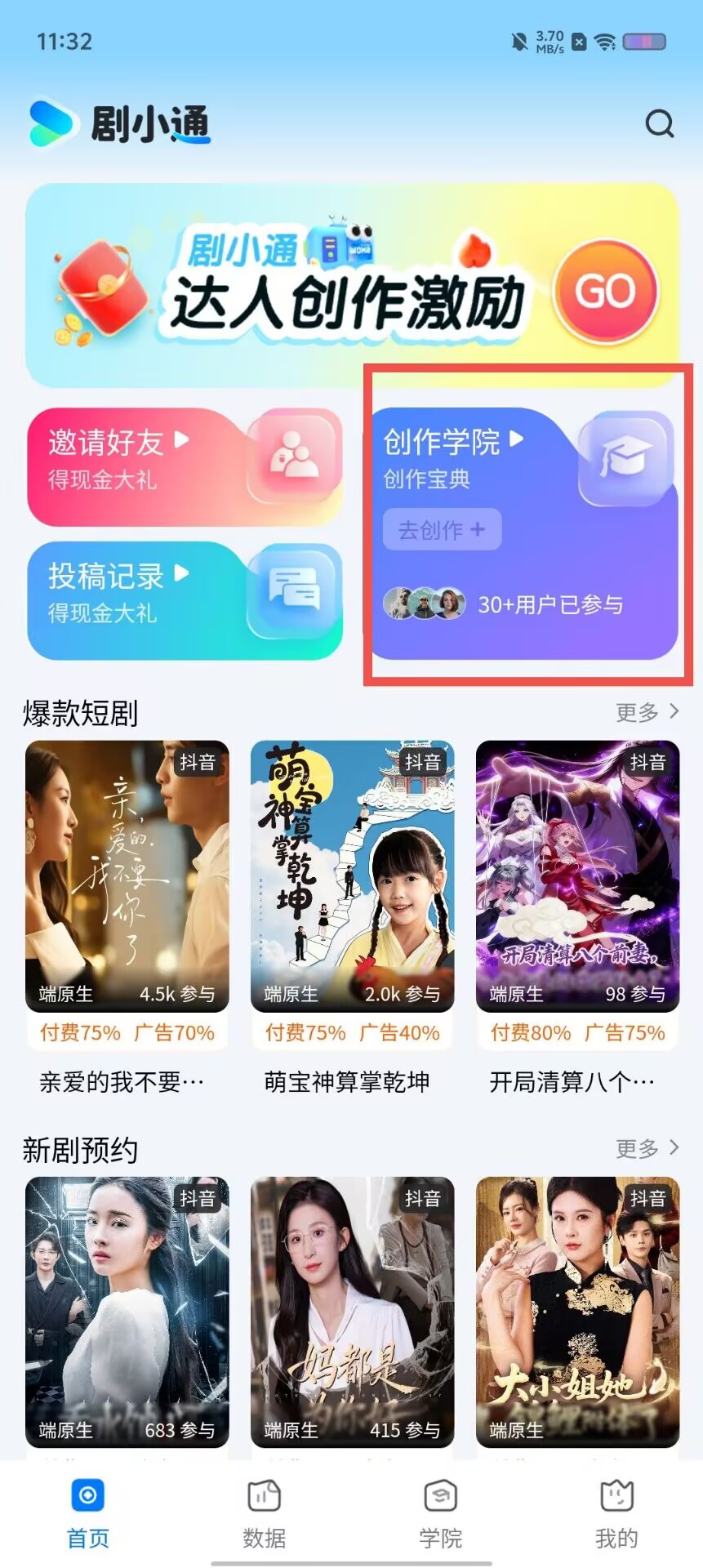Open the upcoming drama with 415 参与
Image resolution: width=703 pixels, height=1568 pixels.
352,1311
